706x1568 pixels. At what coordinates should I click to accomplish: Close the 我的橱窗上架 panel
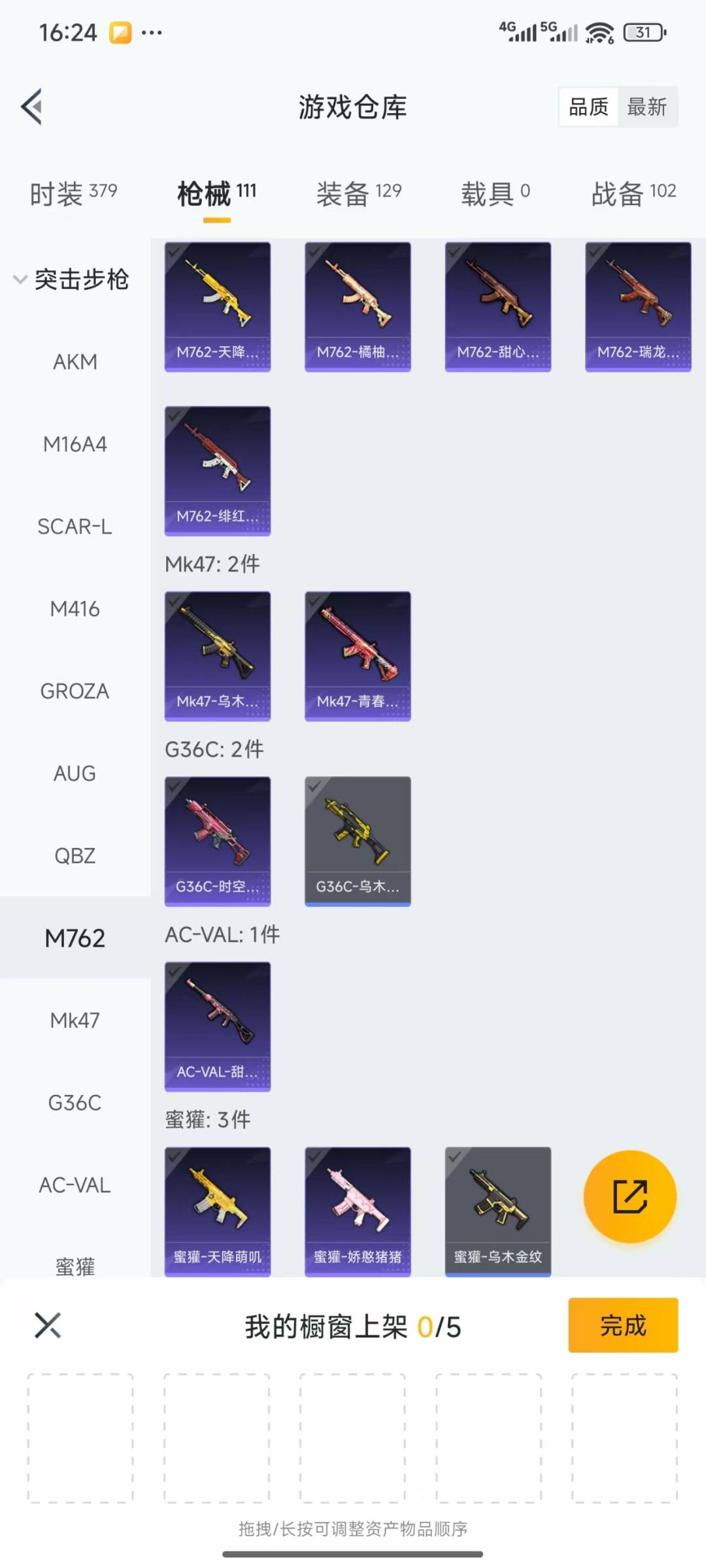click(48, 1325)
